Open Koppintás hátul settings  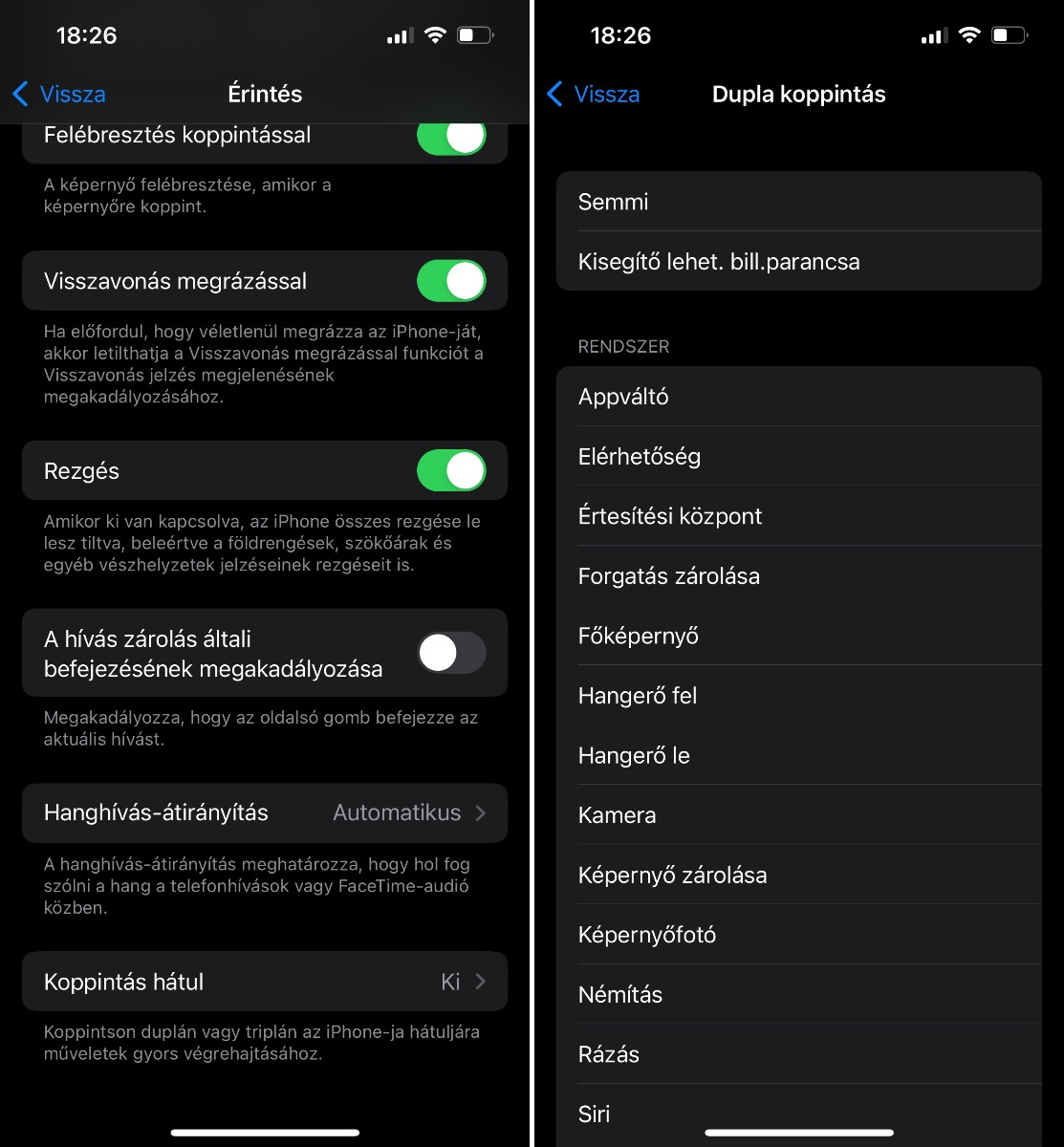tap(265, 982)
